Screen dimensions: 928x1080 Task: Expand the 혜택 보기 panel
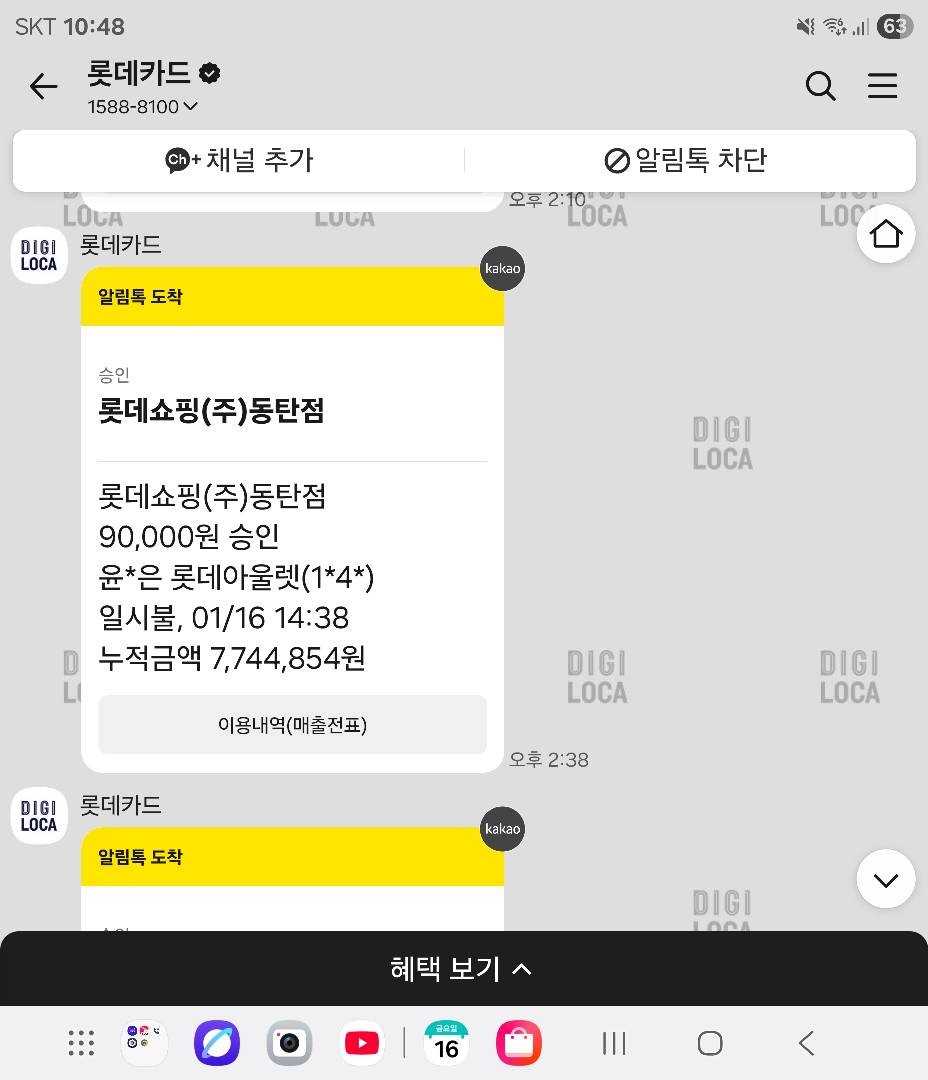(x=462, y=968)
